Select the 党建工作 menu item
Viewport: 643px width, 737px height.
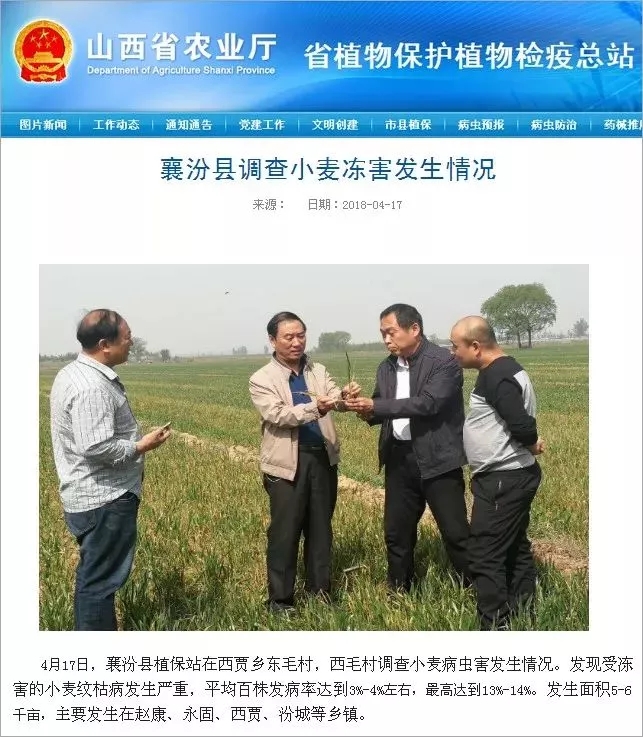262,125
